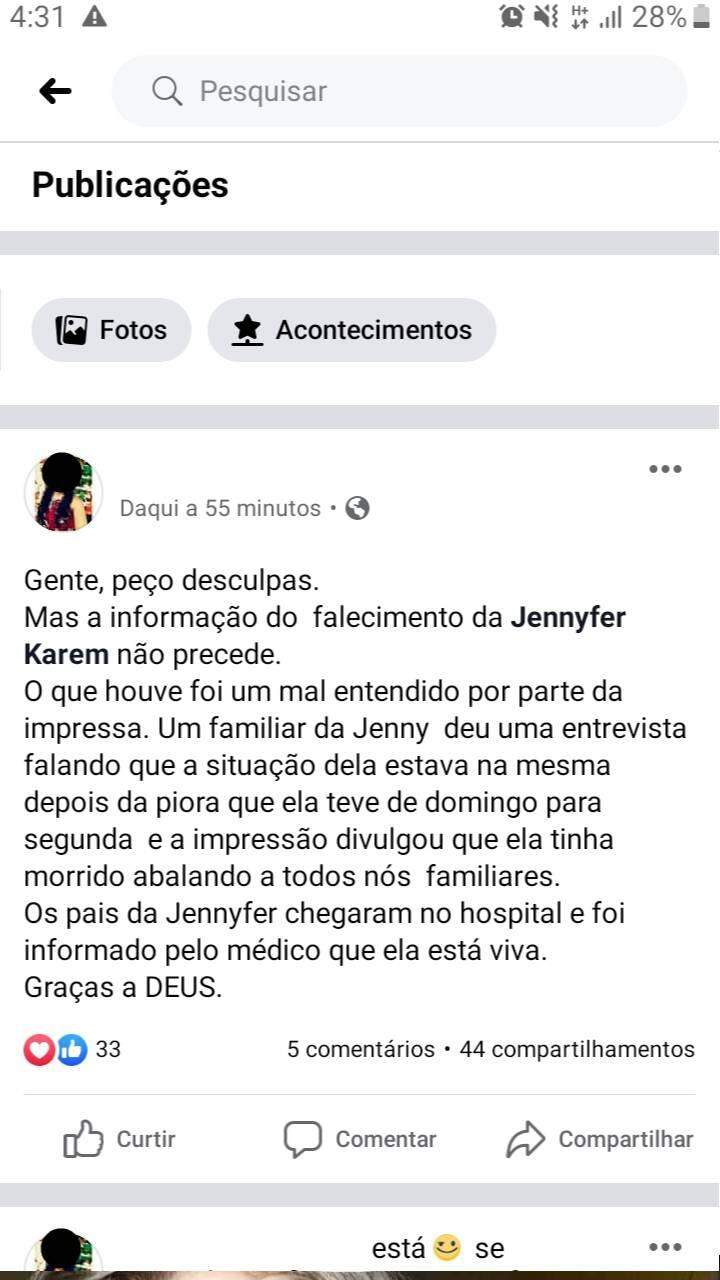Open the overflow menu of the next post below

click(665, 1247)
